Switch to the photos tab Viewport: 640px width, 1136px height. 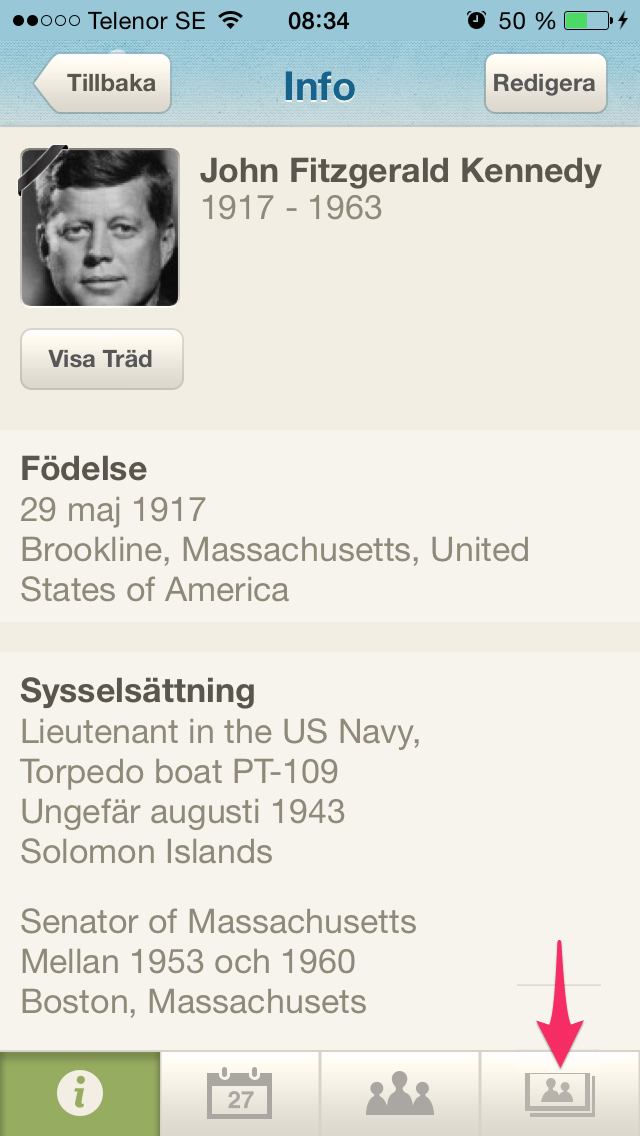tap(560, 1094)
